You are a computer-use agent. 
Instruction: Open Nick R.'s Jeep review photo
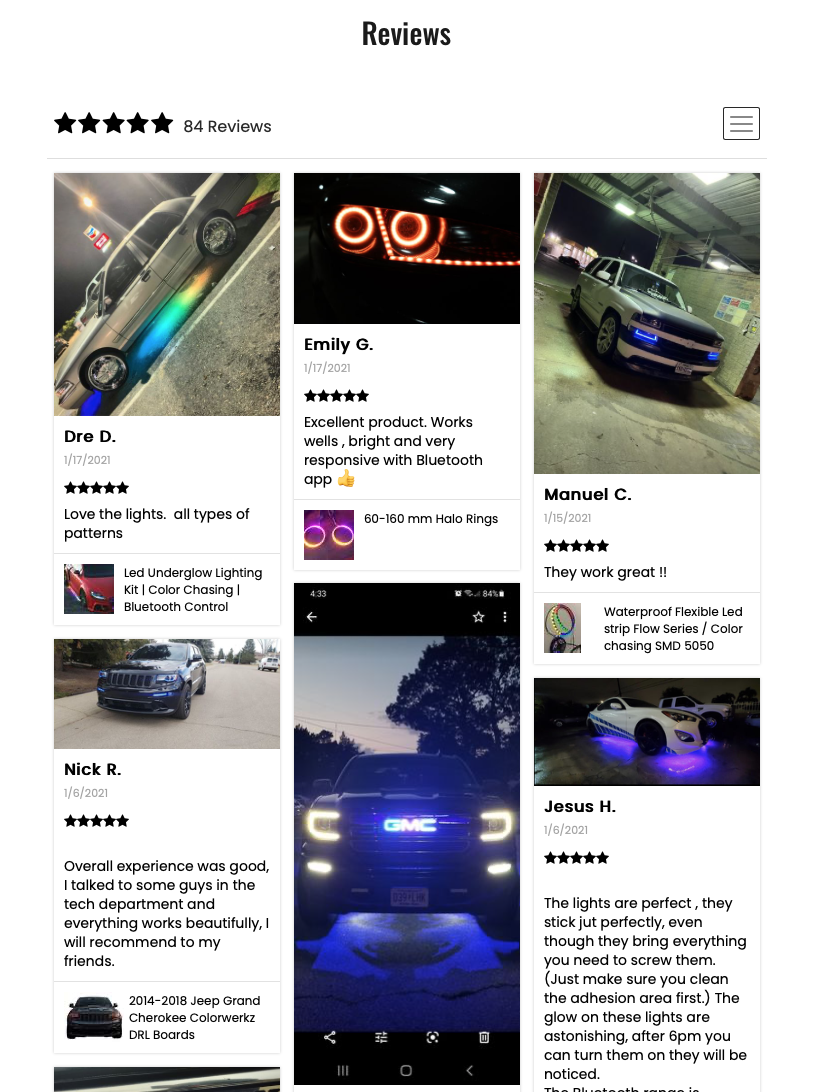[x=167, y=694]
